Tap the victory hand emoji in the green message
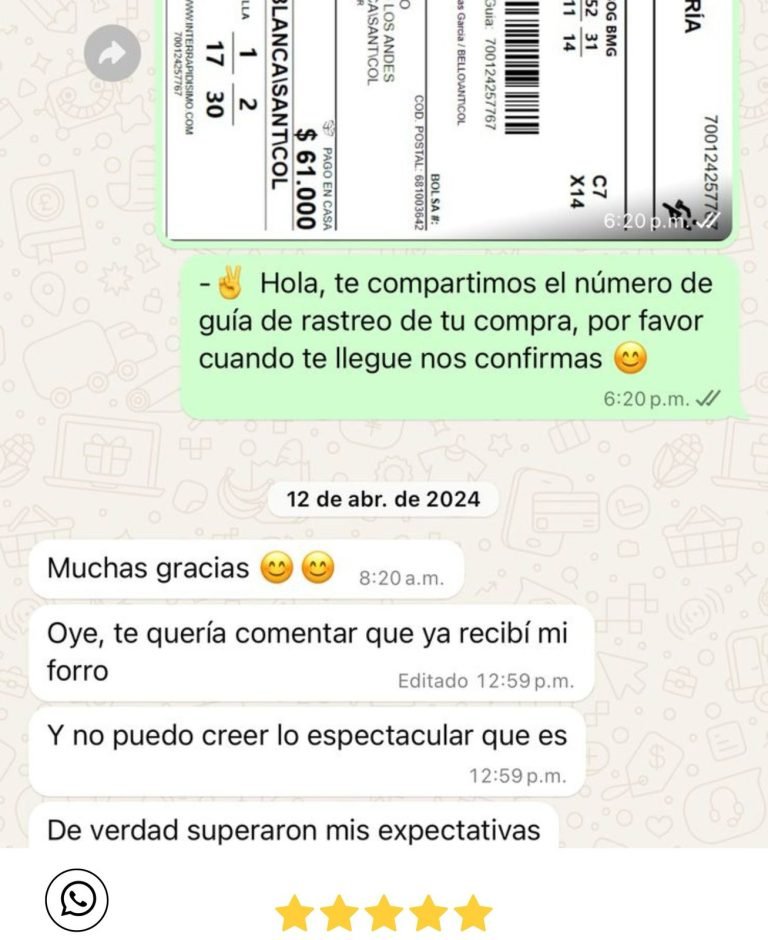Screen dimensions: 768x940 click(229, 285)
